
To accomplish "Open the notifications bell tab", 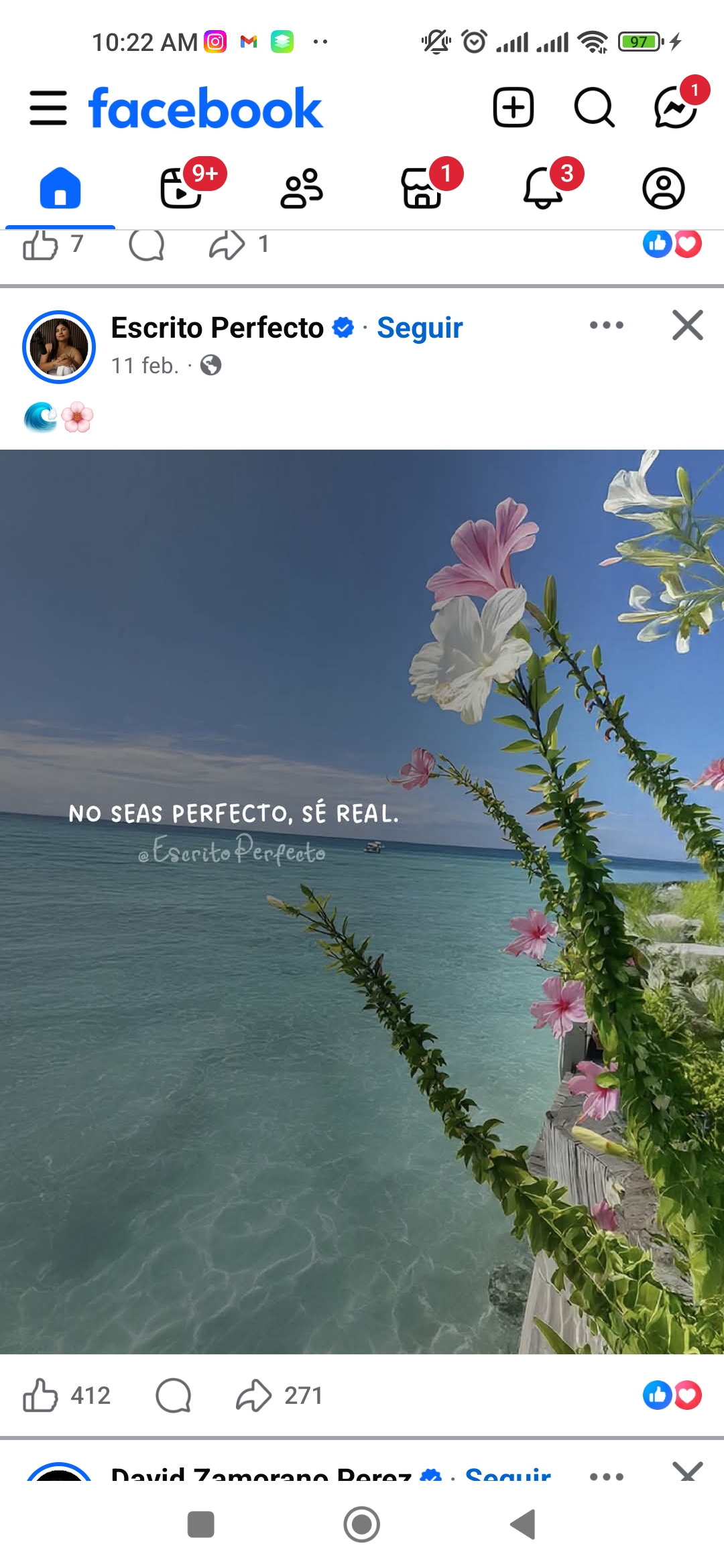I will pos(543,188).
